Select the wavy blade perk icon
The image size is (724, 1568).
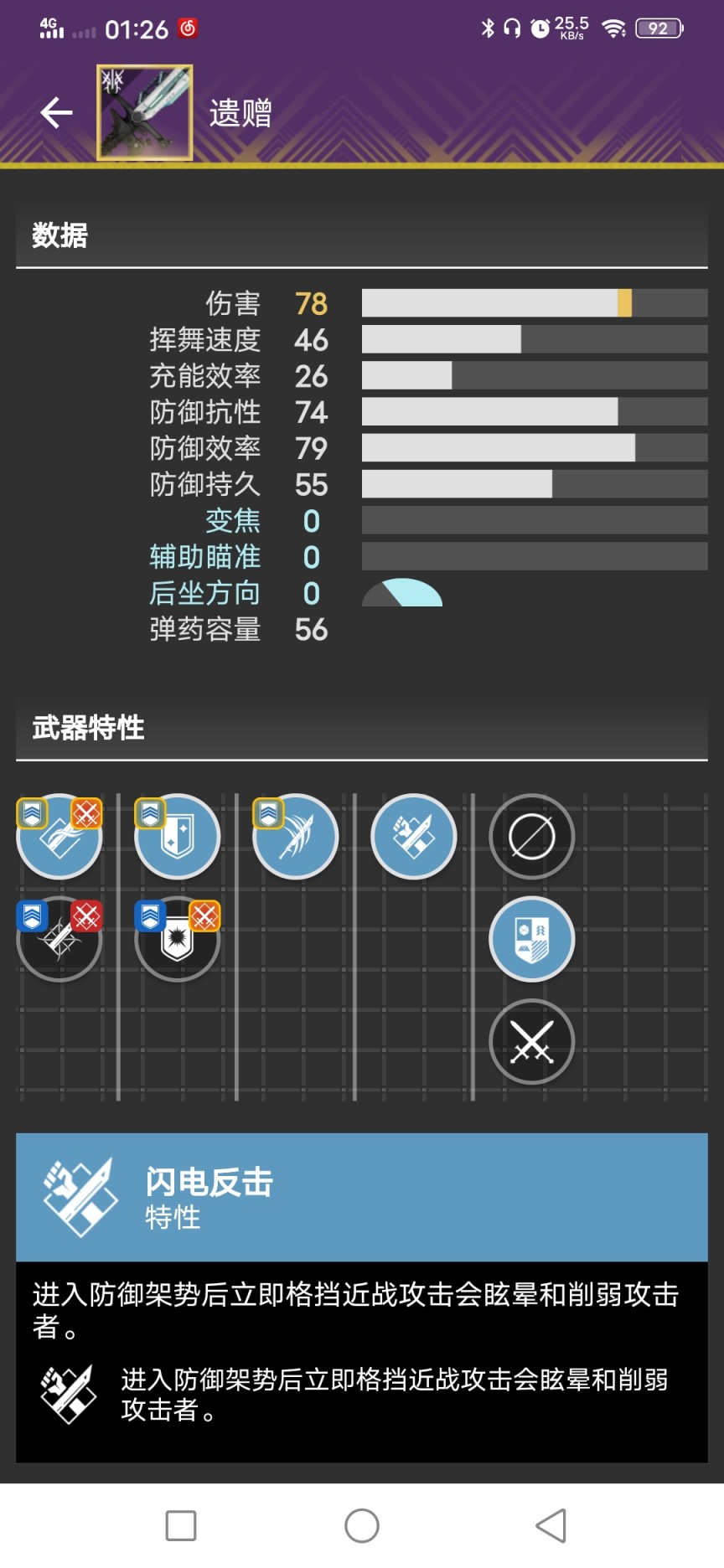click(59, 836)
